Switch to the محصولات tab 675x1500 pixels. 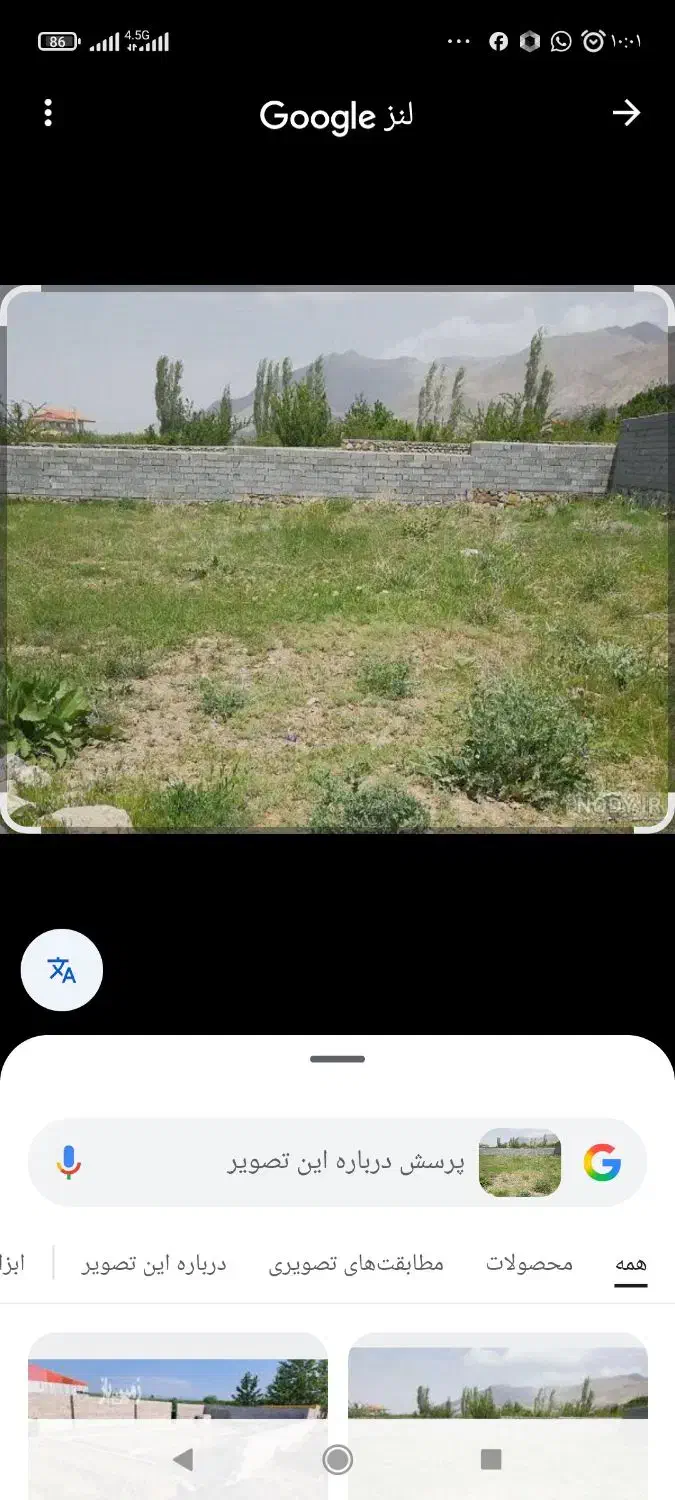tap(529, 1264)
